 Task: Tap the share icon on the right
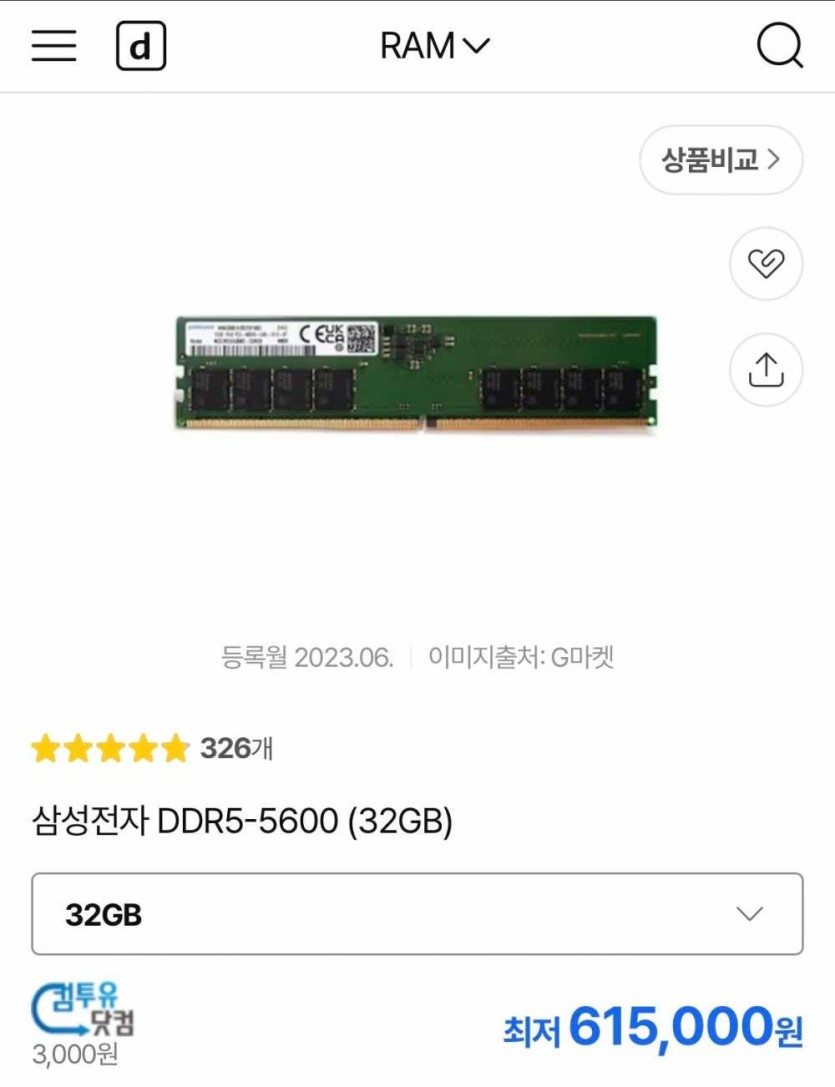coord(766,369)
